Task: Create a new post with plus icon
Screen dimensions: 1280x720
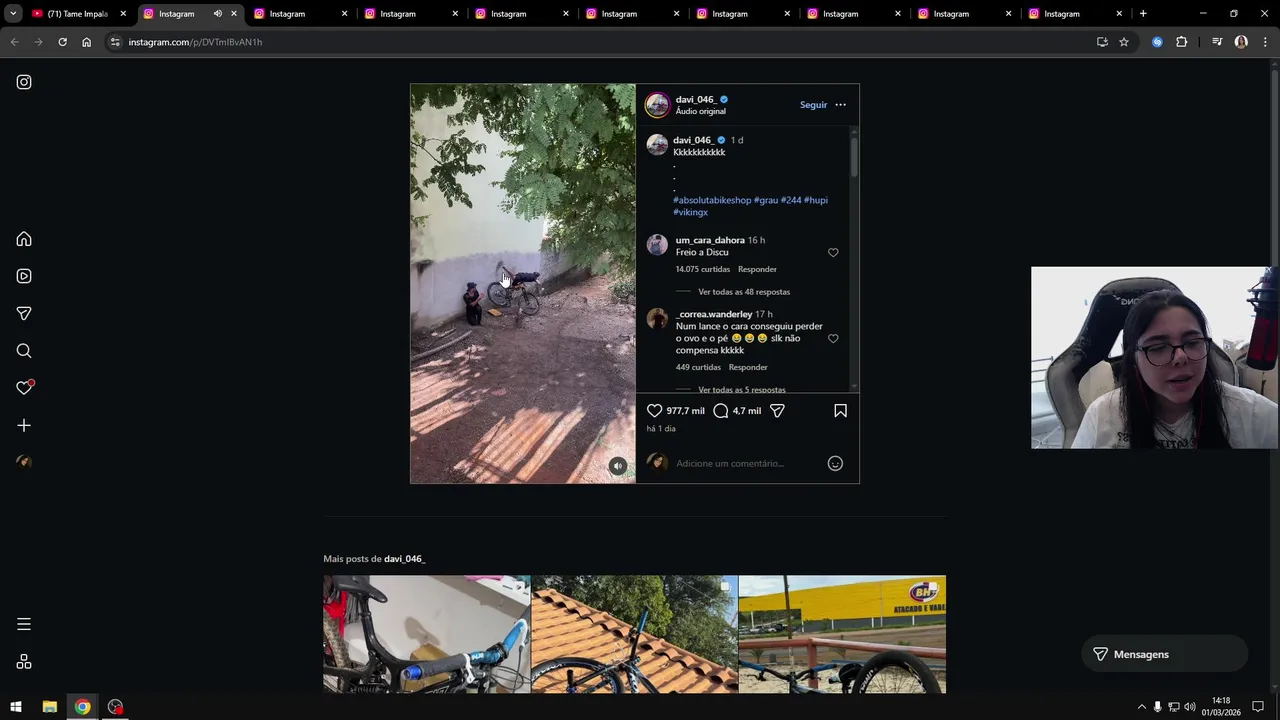Action: pyautogui.click(x=24, y=426)
